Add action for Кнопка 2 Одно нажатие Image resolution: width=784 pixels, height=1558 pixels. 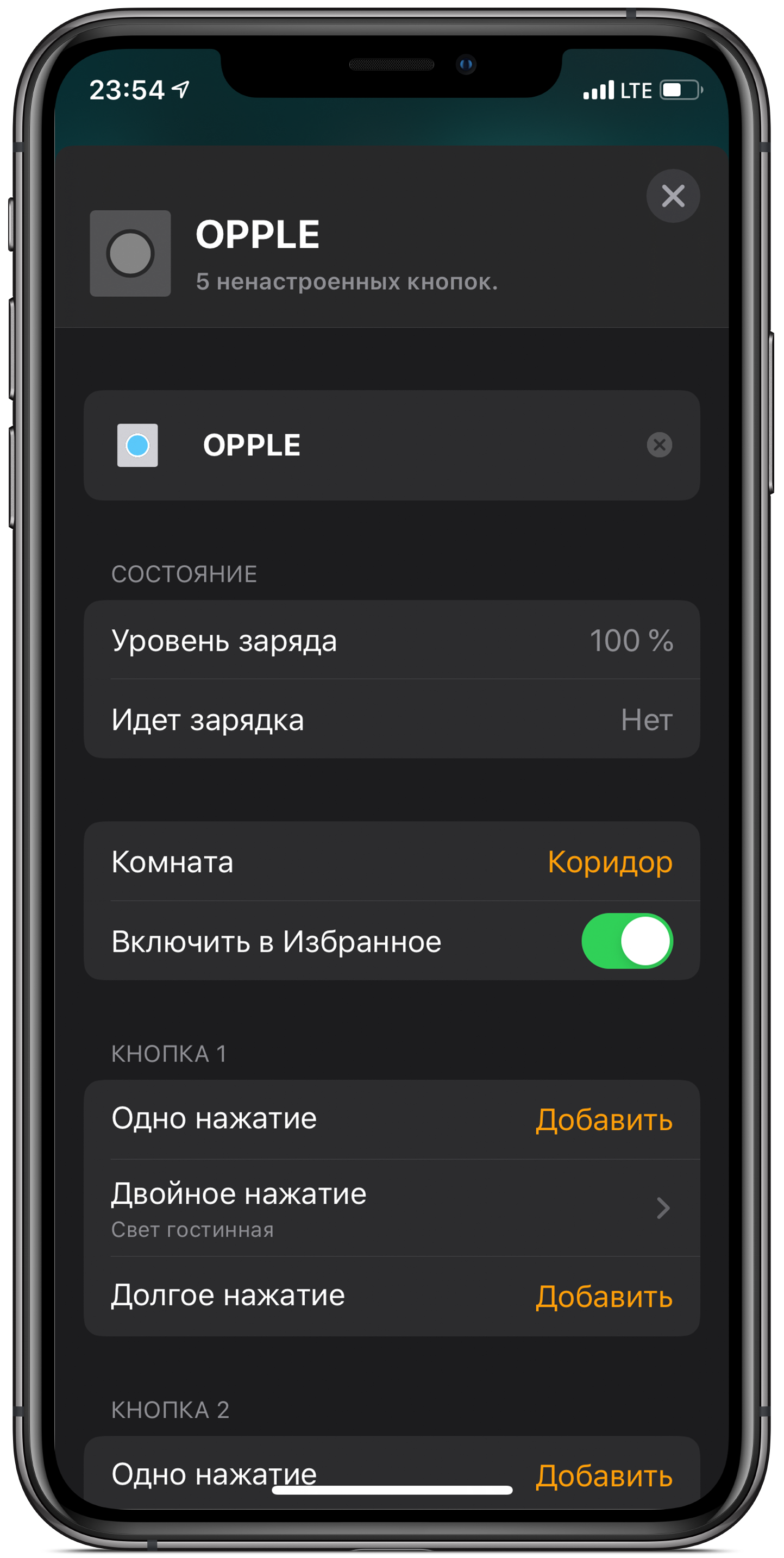[x=603, y=1476]
